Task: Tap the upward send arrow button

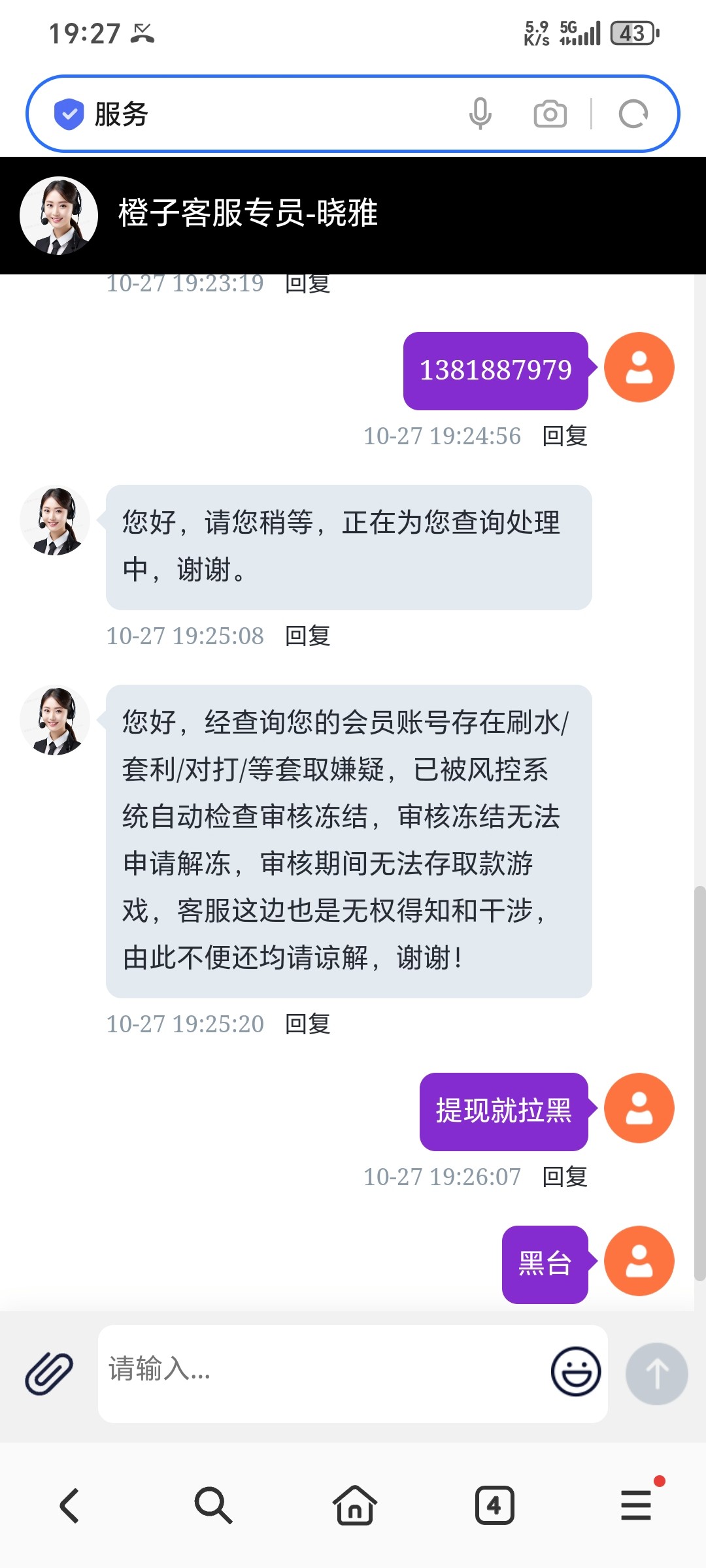Action: click(x=656, y=1373)
